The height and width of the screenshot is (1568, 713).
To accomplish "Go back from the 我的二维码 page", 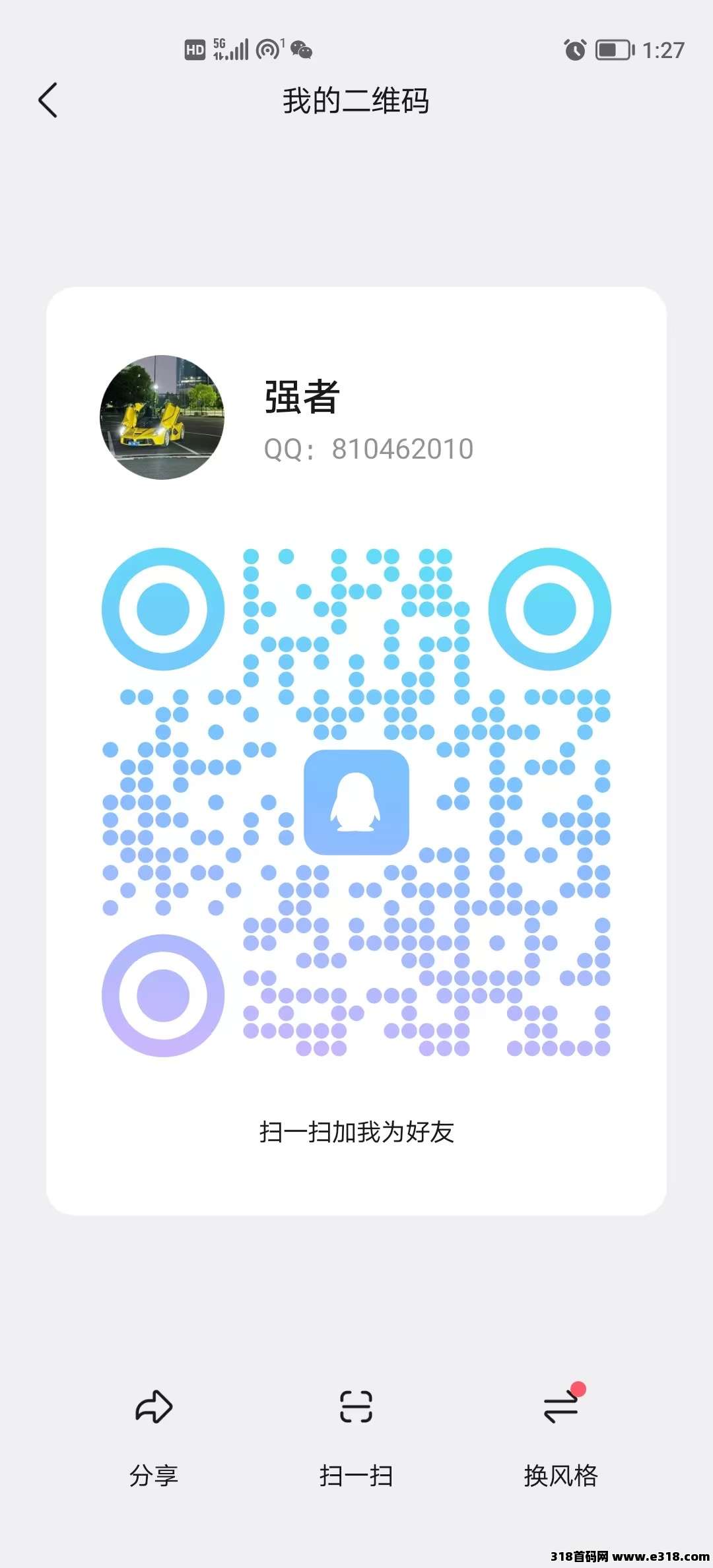I will [48, 100].
